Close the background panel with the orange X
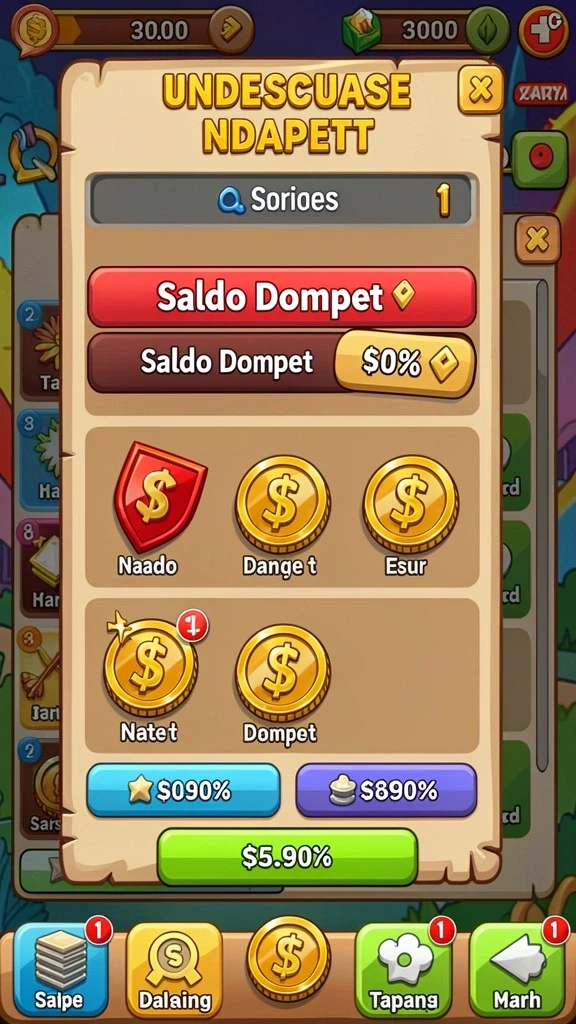 pos(537,240)
